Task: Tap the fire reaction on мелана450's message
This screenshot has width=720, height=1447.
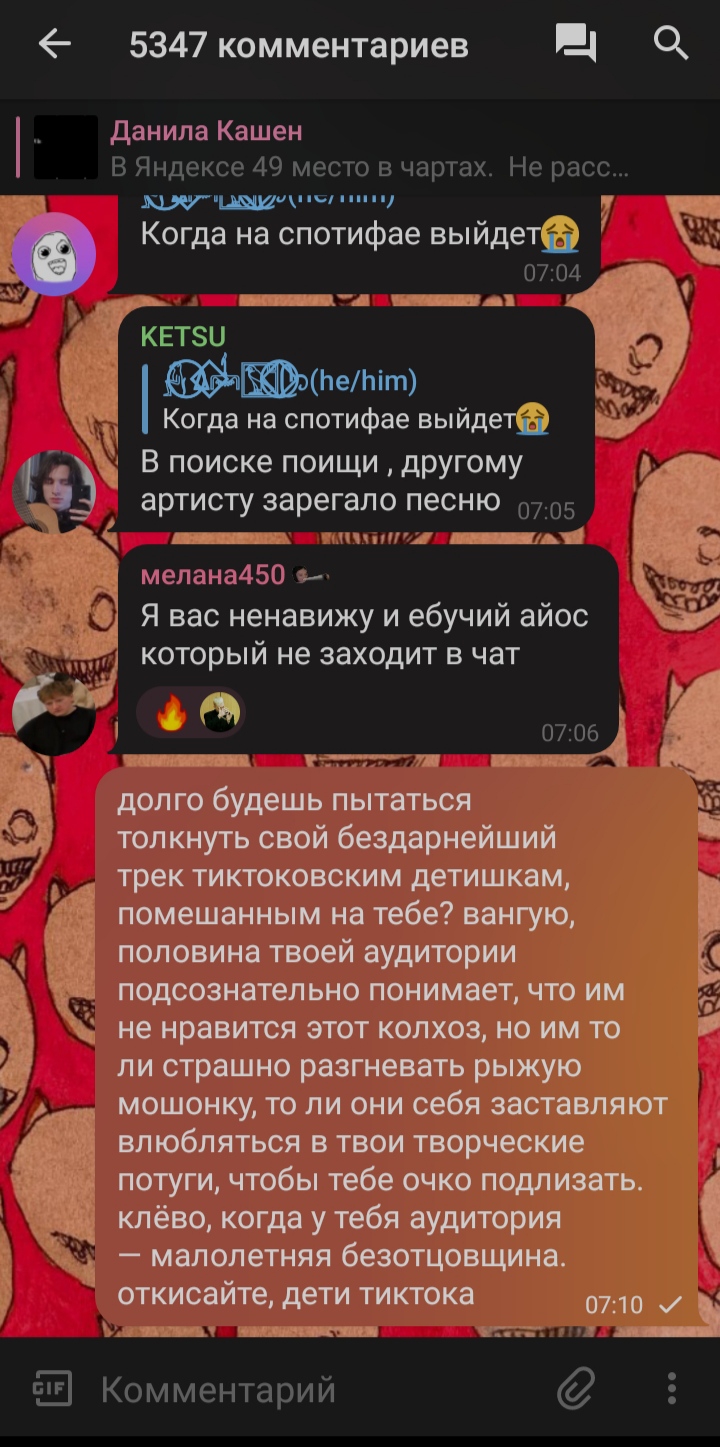Action: click(x=171, y=713)
